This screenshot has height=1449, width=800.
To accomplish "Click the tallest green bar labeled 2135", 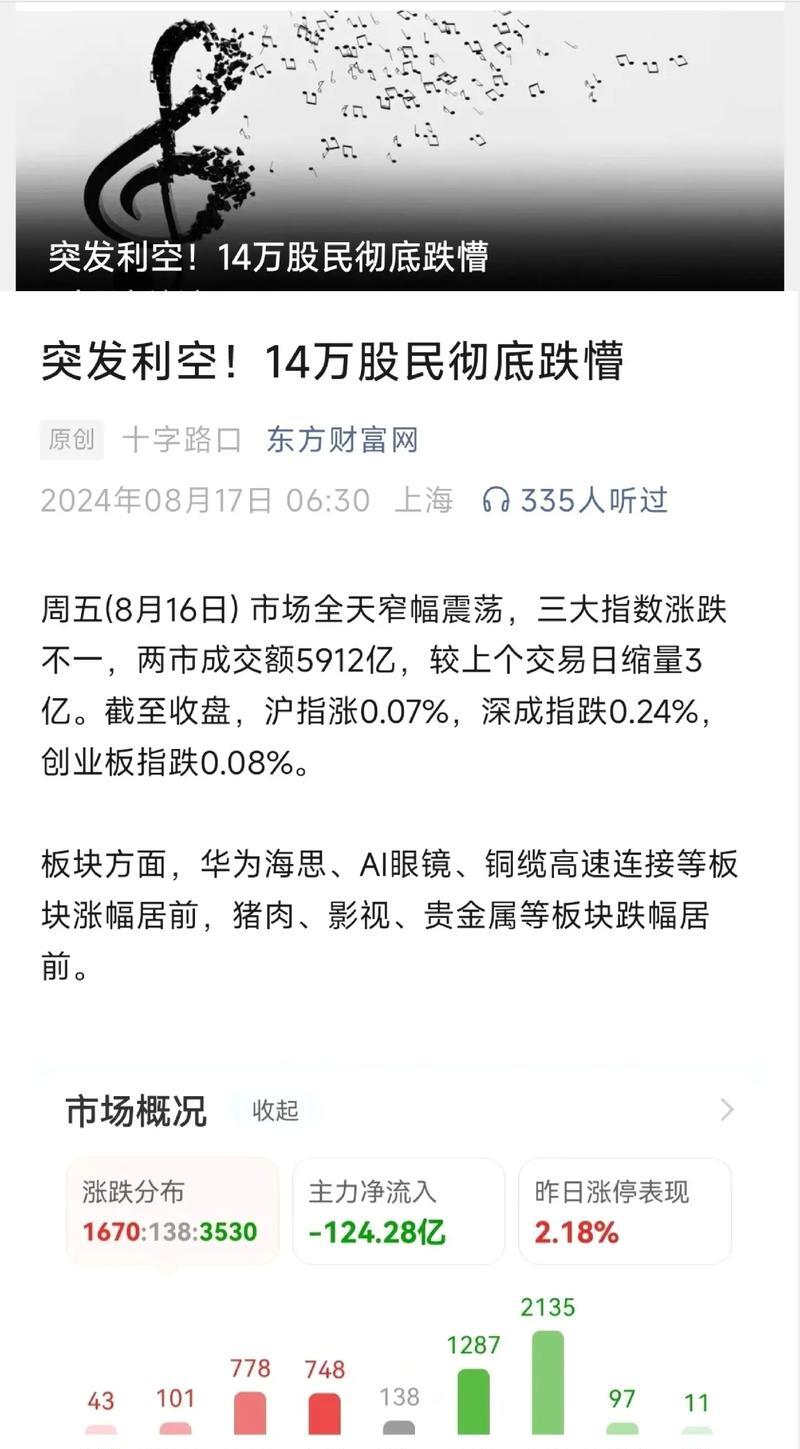I will pos(549,1390).
